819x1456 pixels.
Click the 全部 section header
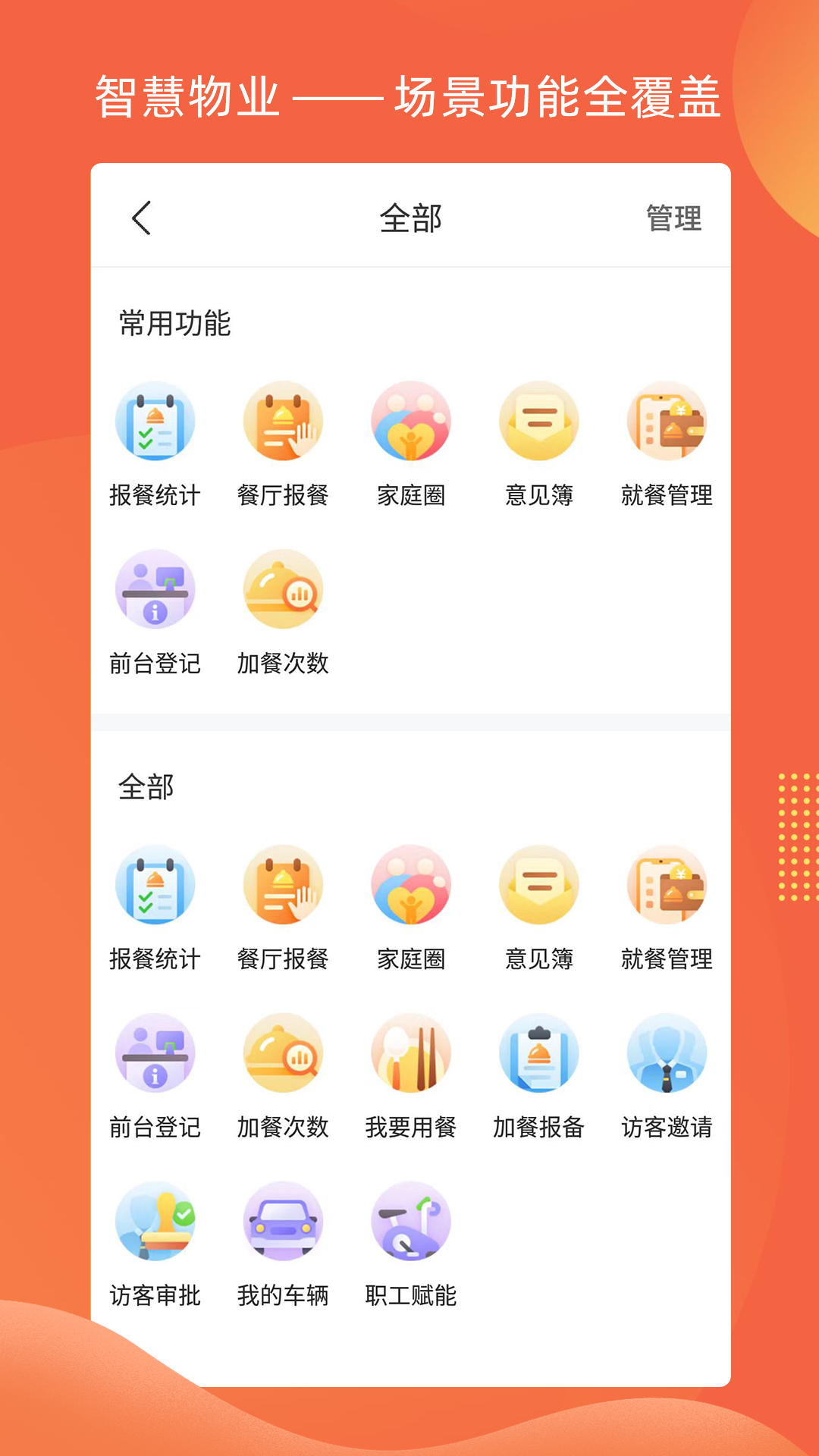point(143,787)
